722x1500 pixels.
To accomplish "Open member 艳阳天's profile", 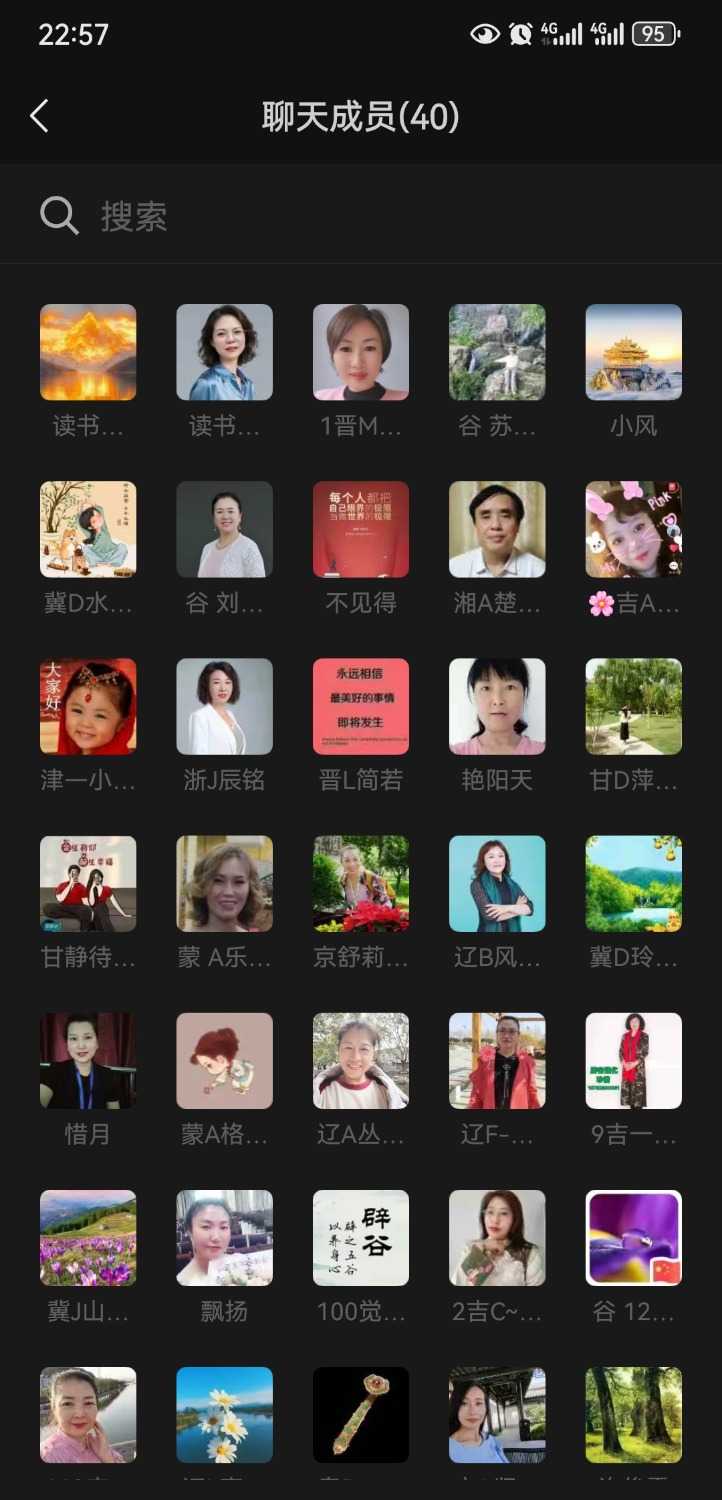I will click(x=497, y=707).
